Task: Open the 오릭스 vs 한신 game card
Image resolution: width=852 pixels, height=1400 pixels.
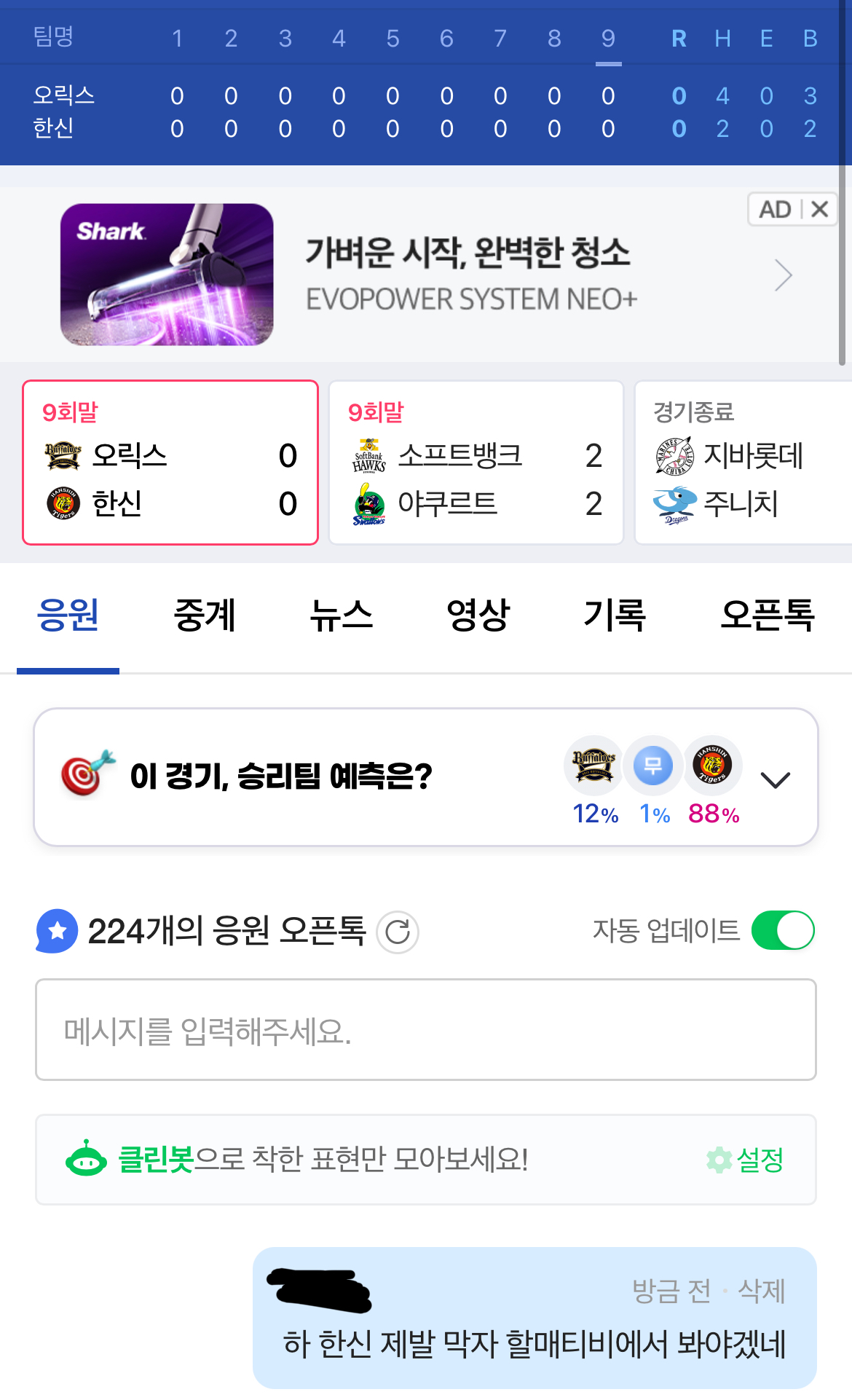Action: pyautogui.click(x=170, y=463)
